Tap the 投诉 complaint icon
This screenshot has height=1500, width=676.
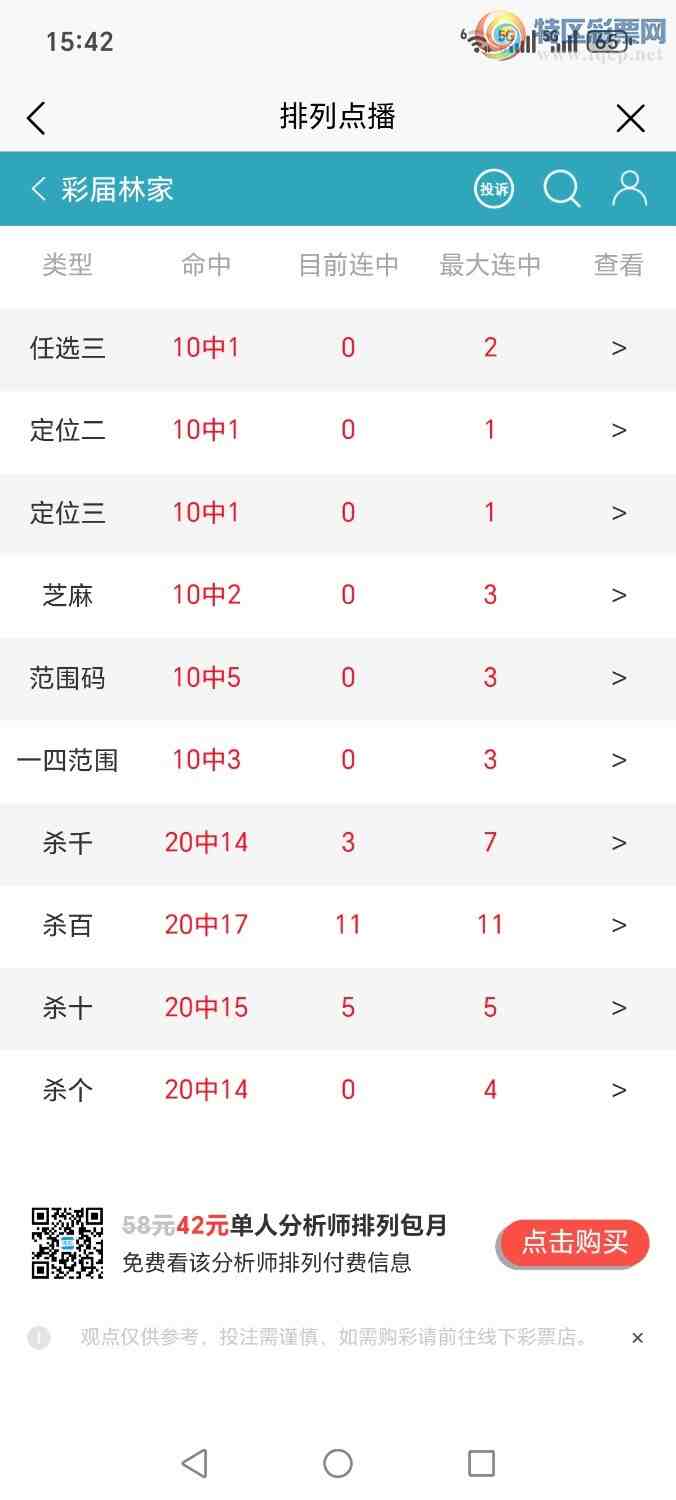point(493,189)
